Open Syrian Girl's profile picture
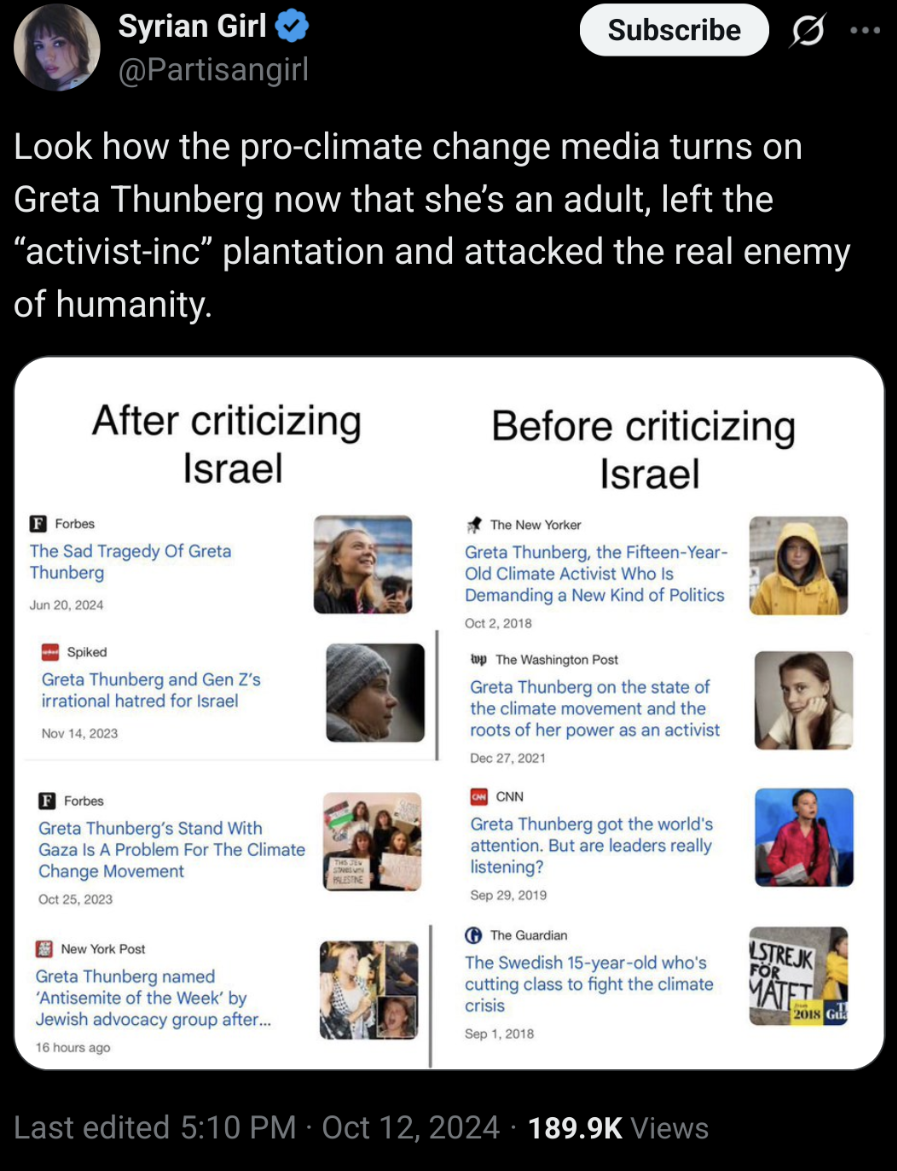897x1171 pixels. tap(57, 47)
